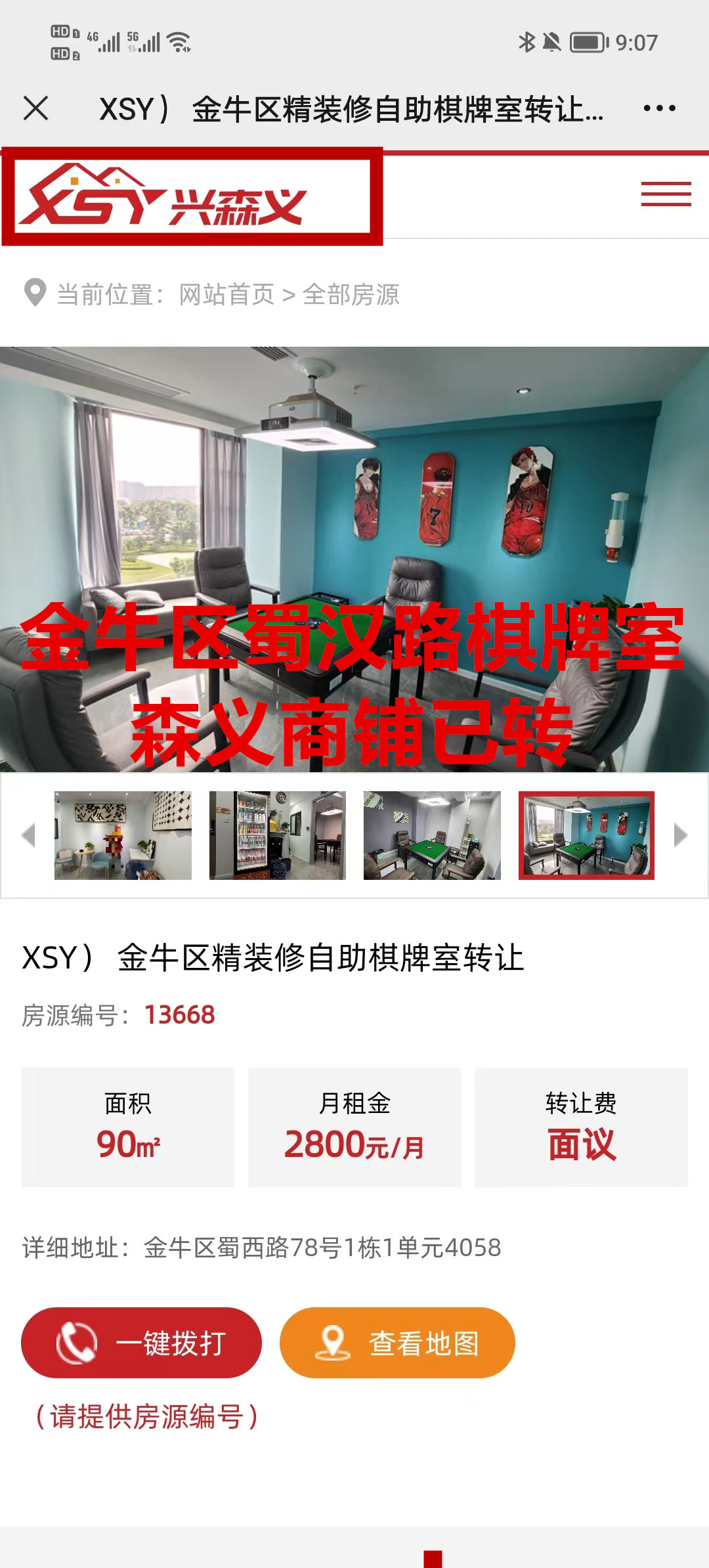
Task: Open 全部房源 breadcrumb link
Action: pos(351,295)
